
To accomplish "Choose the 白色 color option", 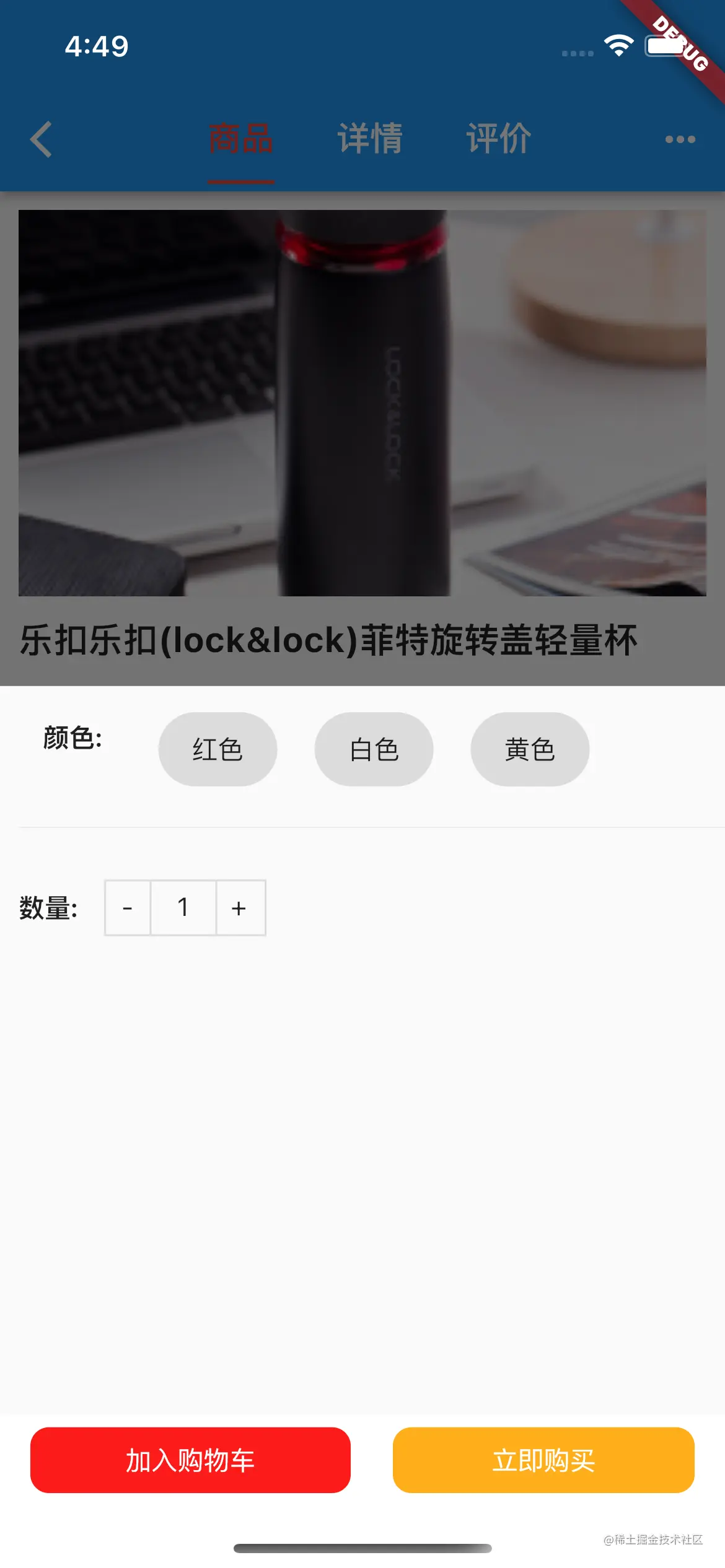I will (x=374, y=749).
